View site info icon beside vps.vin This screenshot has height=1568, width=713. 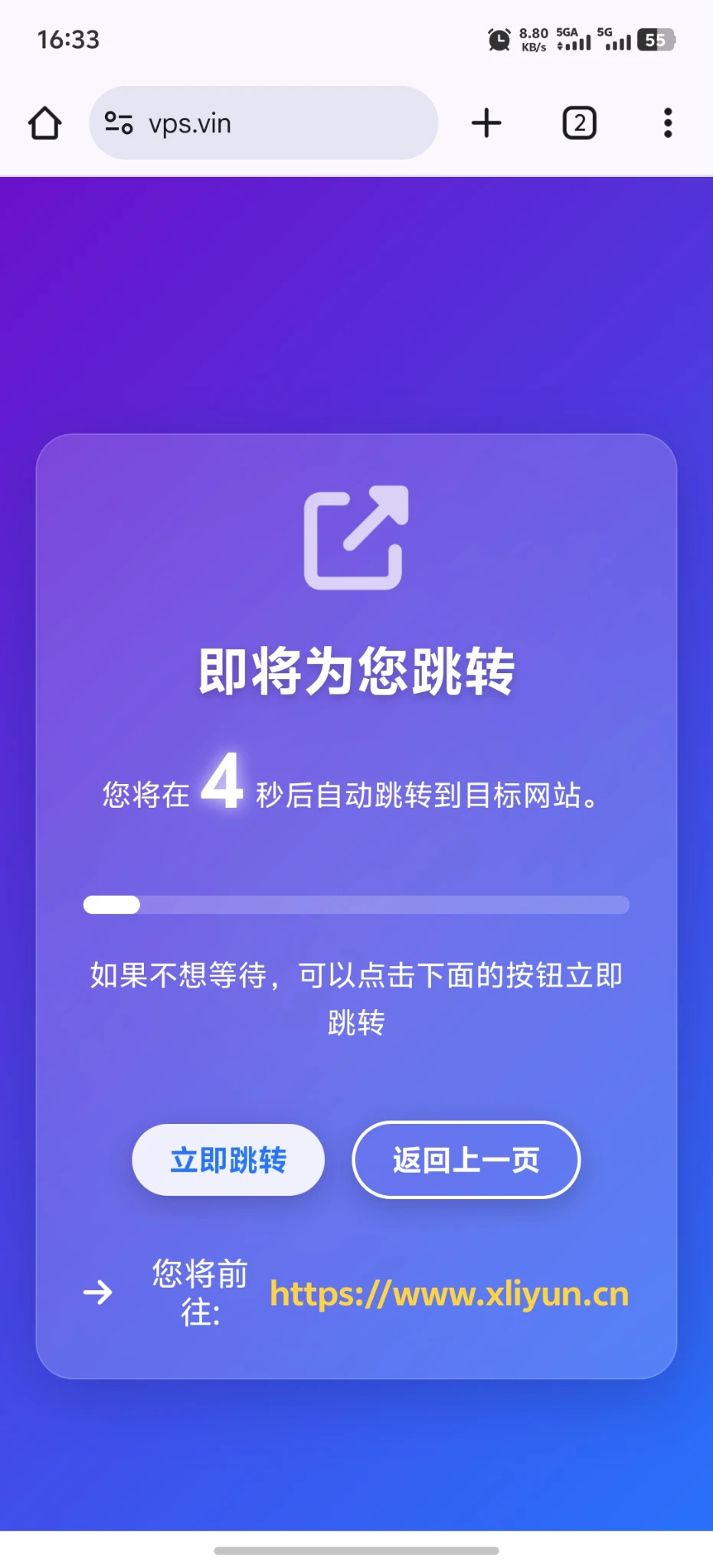119,123
